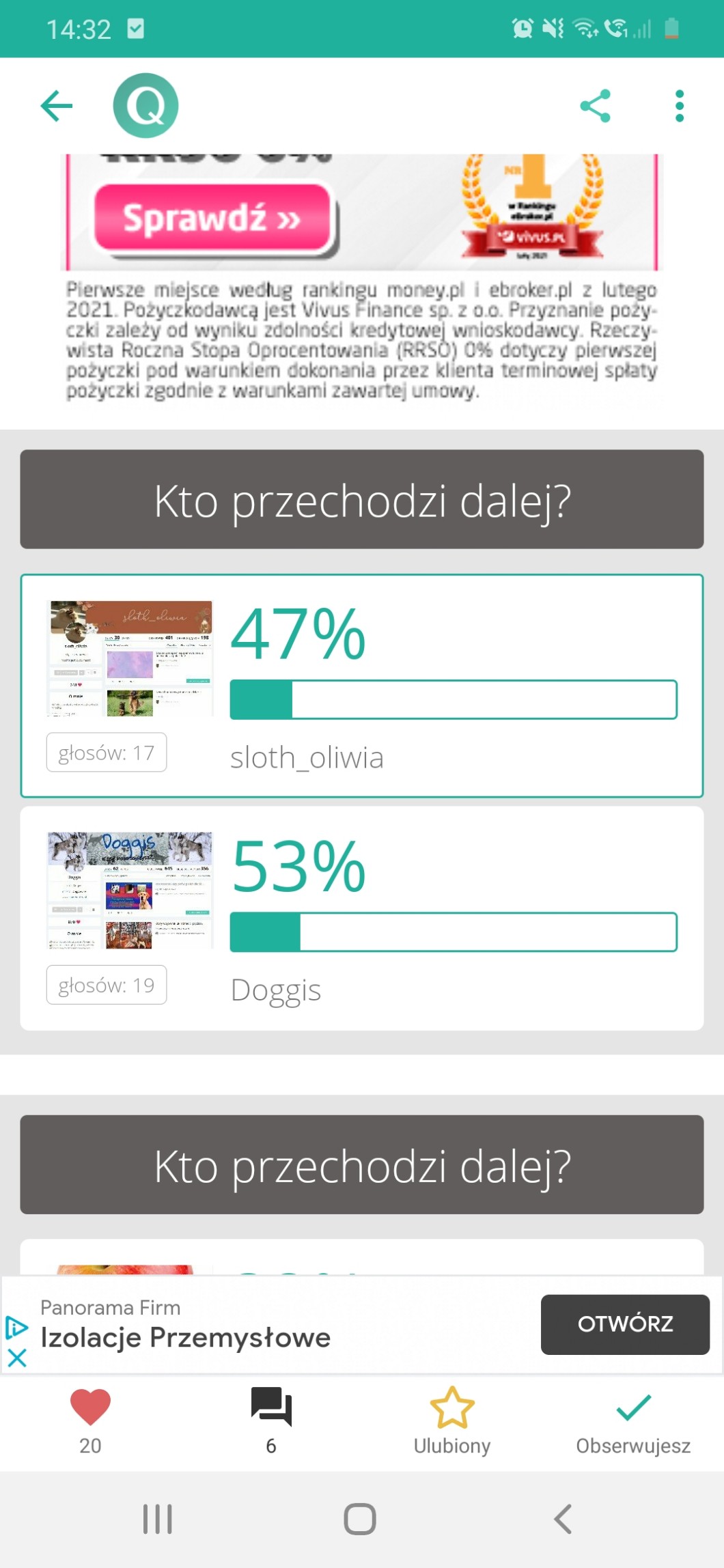Vote for the Doggis option
The image size is (724, 1568).
[362, 918]
